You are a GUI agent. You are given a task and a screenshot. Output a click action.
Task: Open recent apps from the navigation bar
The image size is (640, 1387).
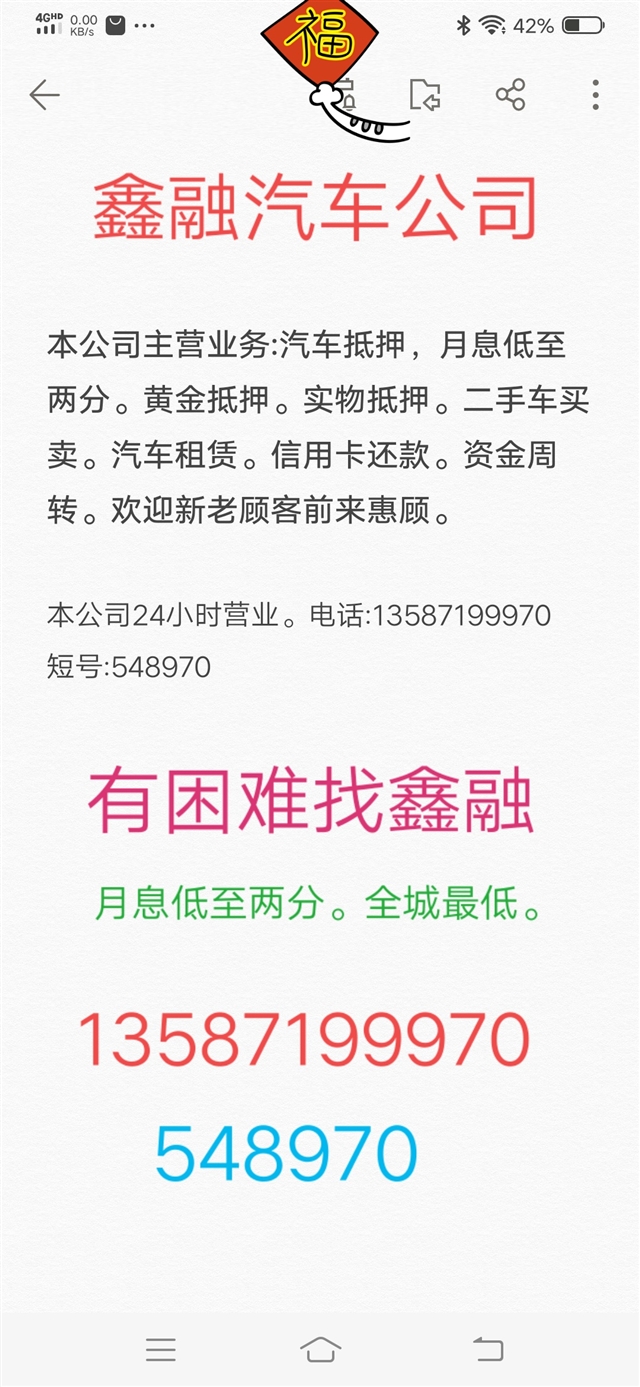(x=160, y=1349)
